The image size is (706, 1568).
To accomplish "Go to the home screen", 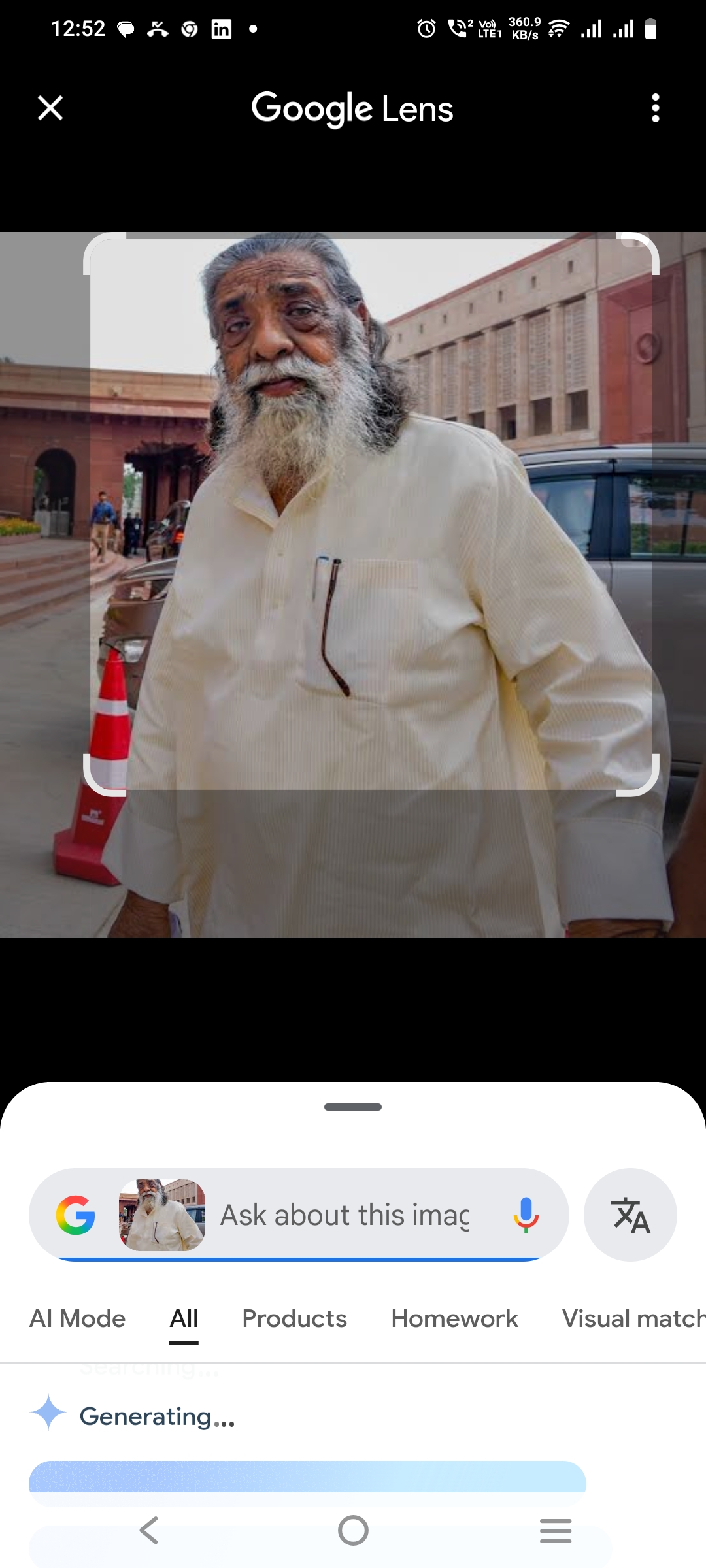I will click(x=353, y=1530).
